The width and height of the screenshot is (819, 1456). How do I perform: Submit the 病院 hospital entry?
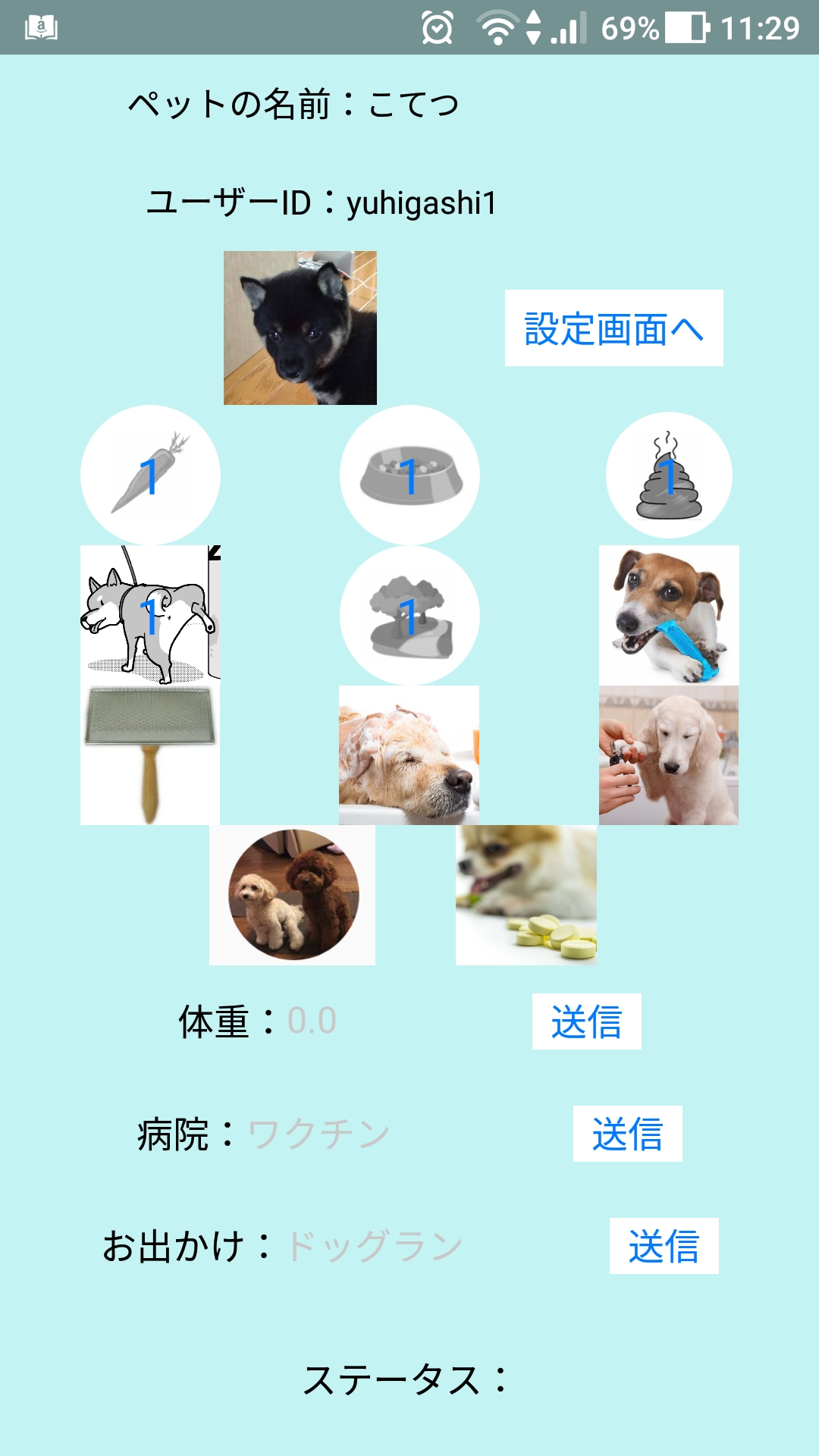[x=627, y=1134]
